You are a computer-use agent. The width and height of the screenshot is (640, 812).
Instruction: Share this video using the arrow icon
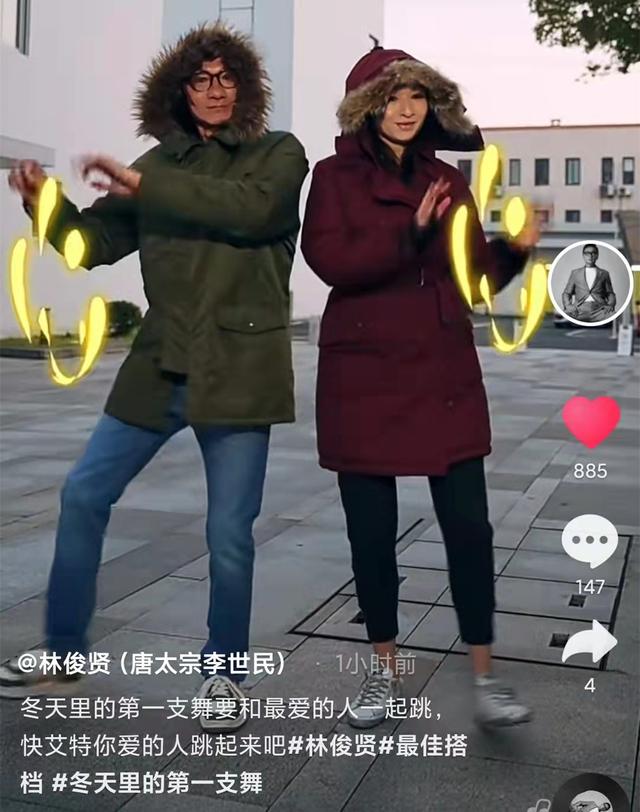[x=590, y=643]
